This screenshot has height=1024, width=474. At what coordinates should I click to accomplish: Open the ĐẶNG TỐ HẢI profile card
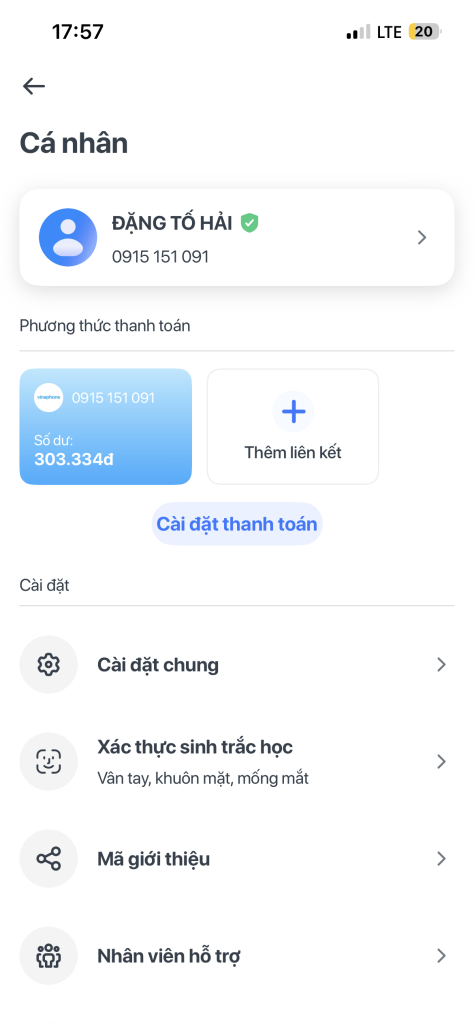click(237, 238)
